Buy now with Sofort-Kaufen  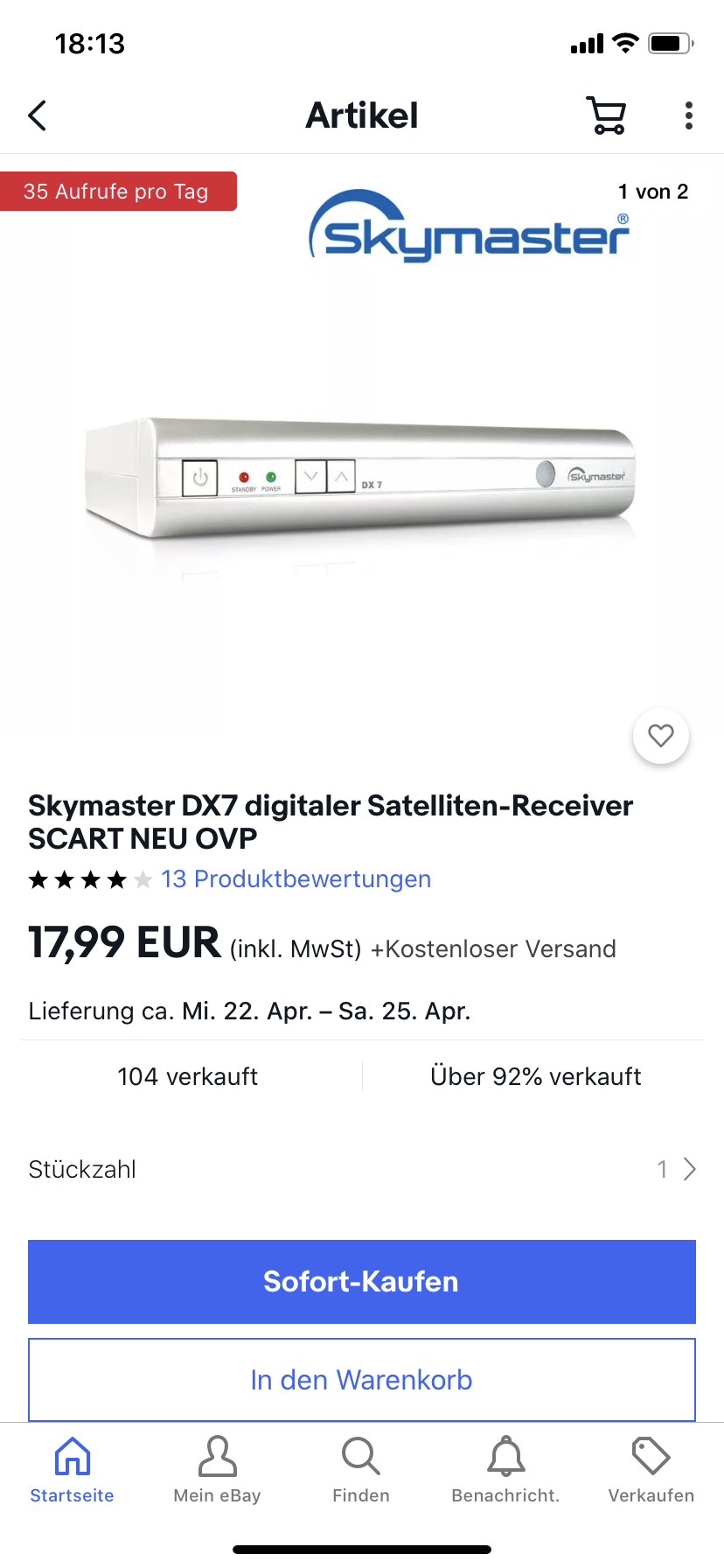tap(361, 1282)
